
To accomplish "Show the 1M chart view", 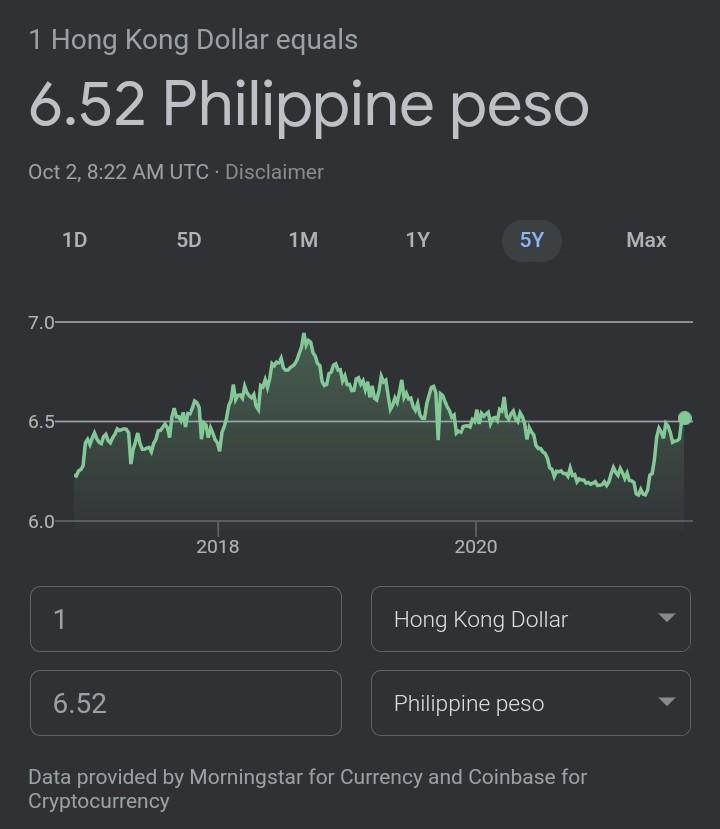I will click(x=303, y=240).
